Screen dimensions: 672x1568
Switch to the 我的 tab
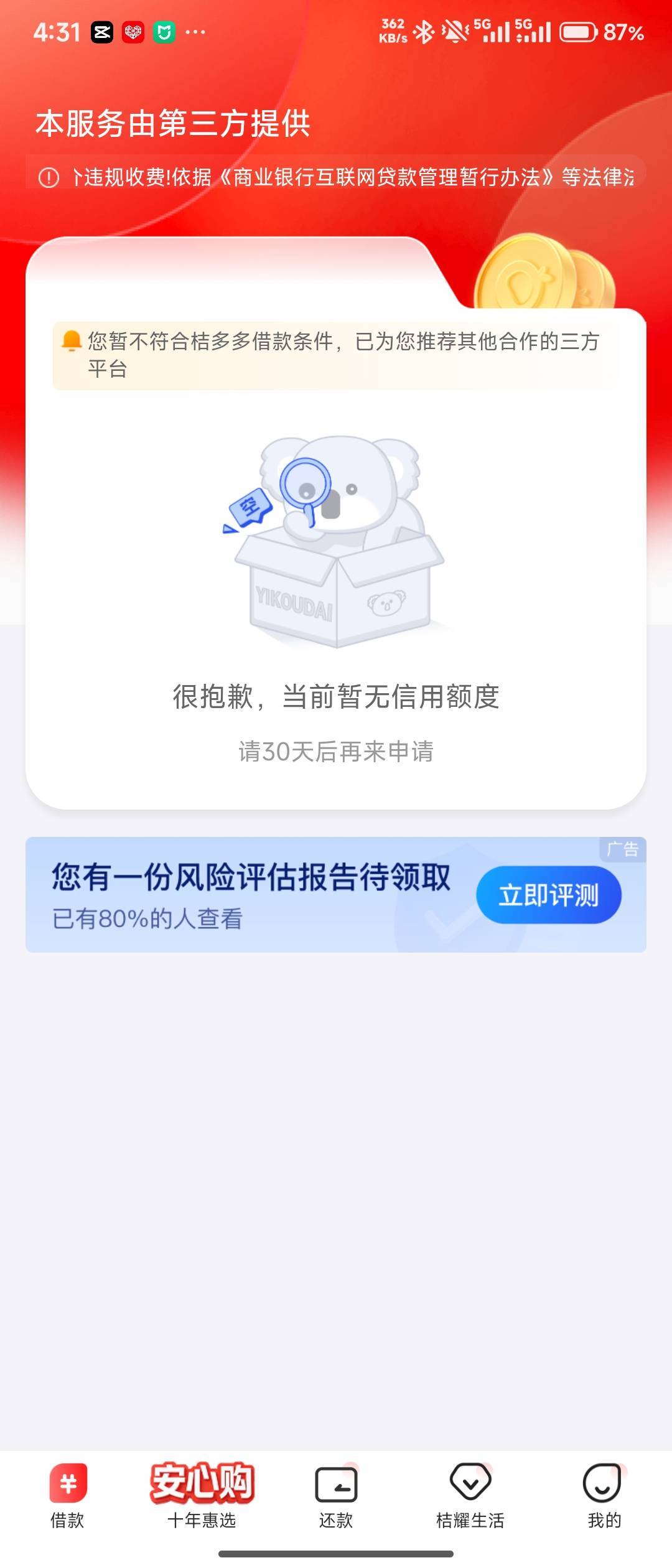(x=604, y=1495)
